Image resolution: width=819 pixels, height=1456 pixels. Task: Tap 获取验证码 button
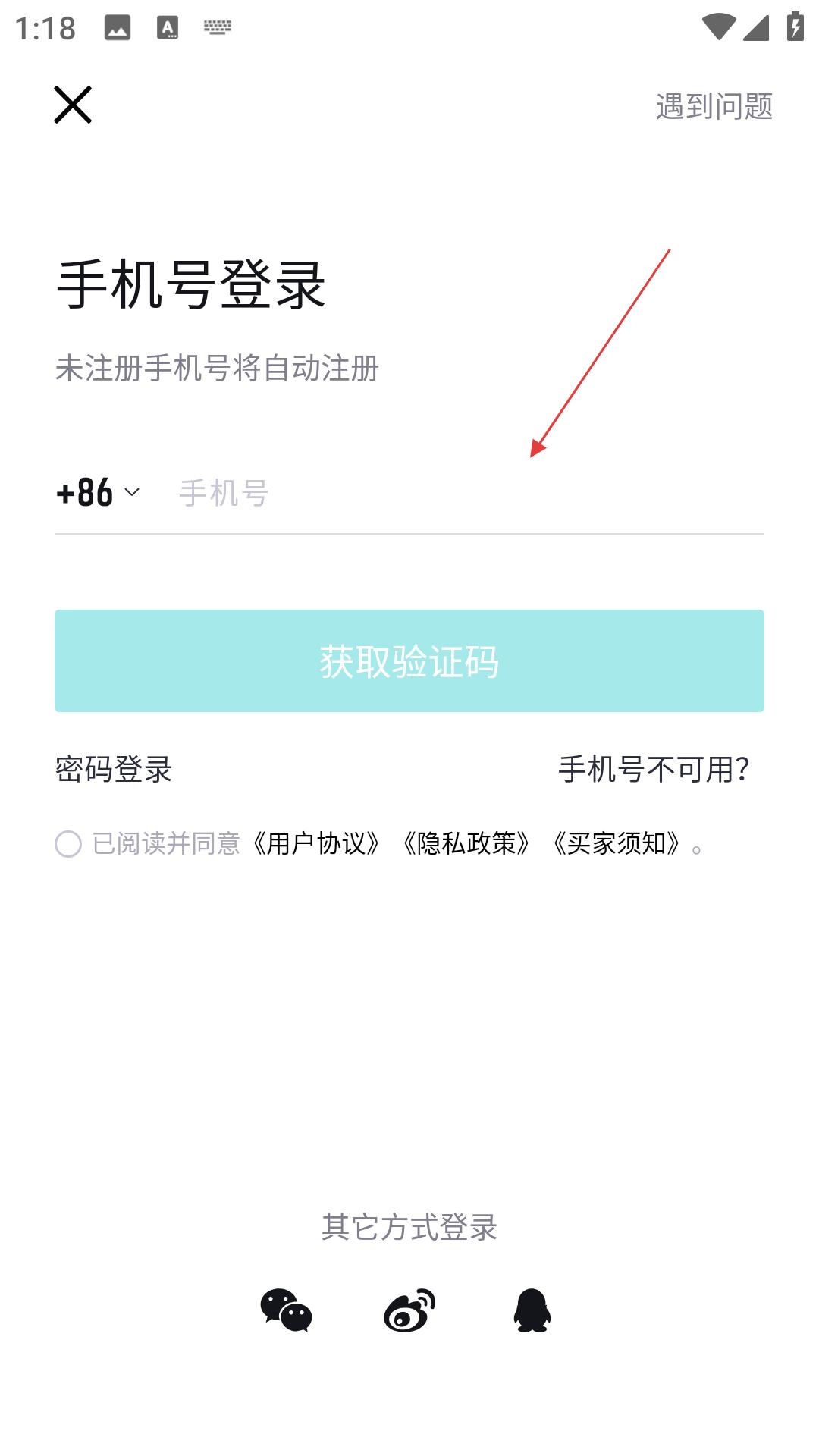(409, 661)
